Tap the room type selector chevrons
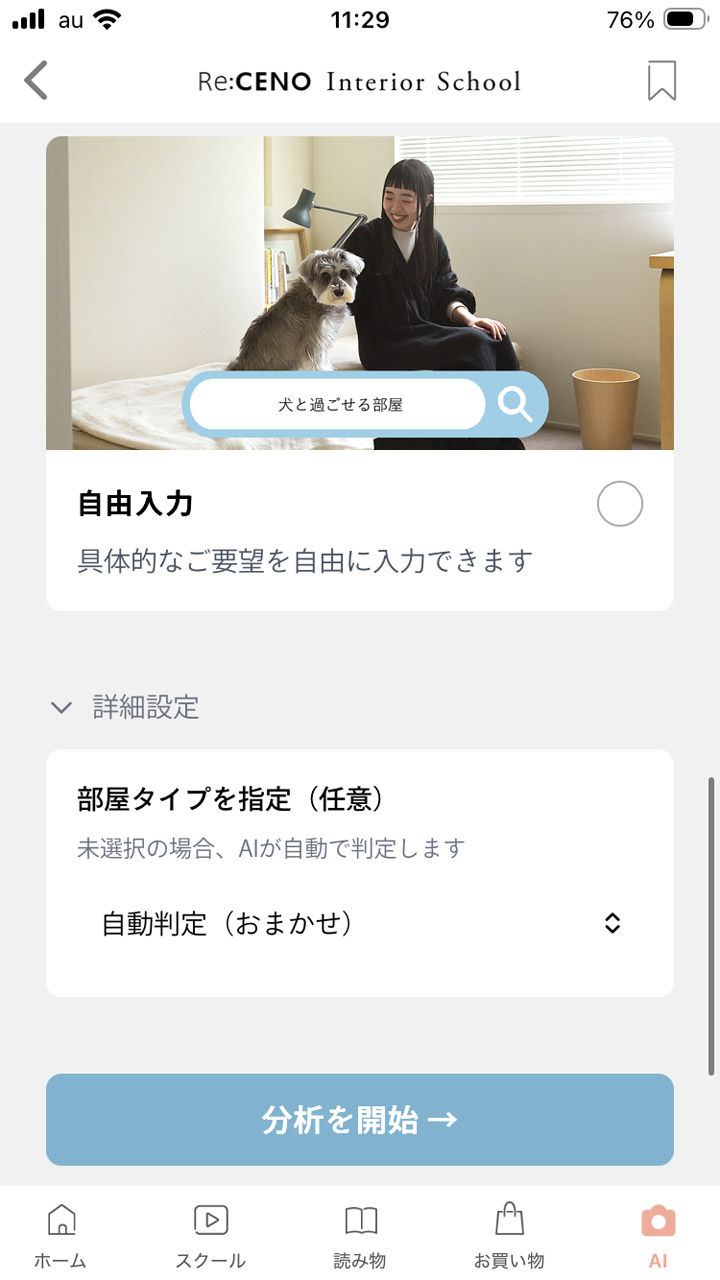720x1280 pixels. 613,923
